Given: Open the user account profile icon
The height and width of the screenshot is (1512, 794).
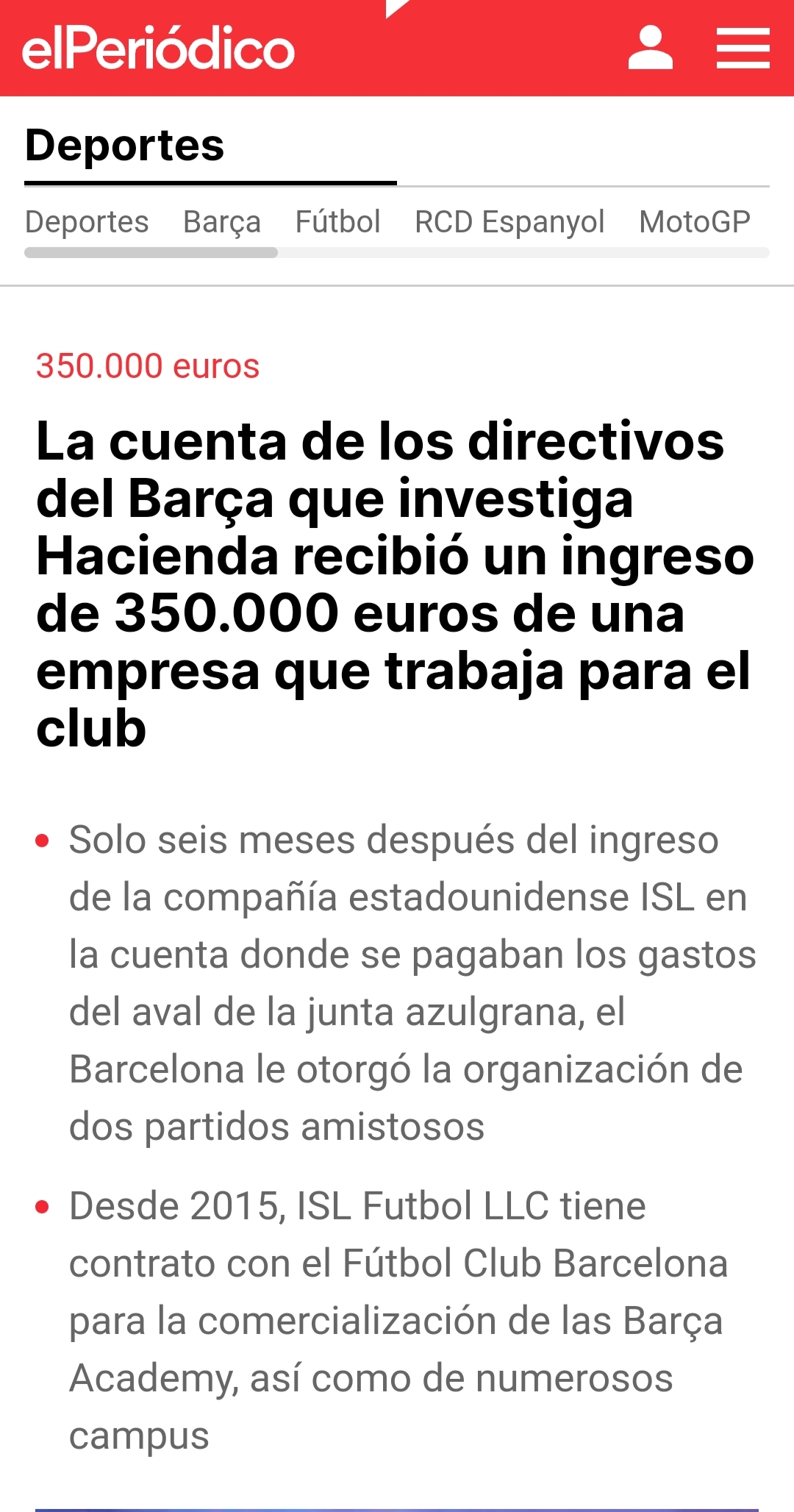Looking at the screenshot, I should click(x=650, y=49).
